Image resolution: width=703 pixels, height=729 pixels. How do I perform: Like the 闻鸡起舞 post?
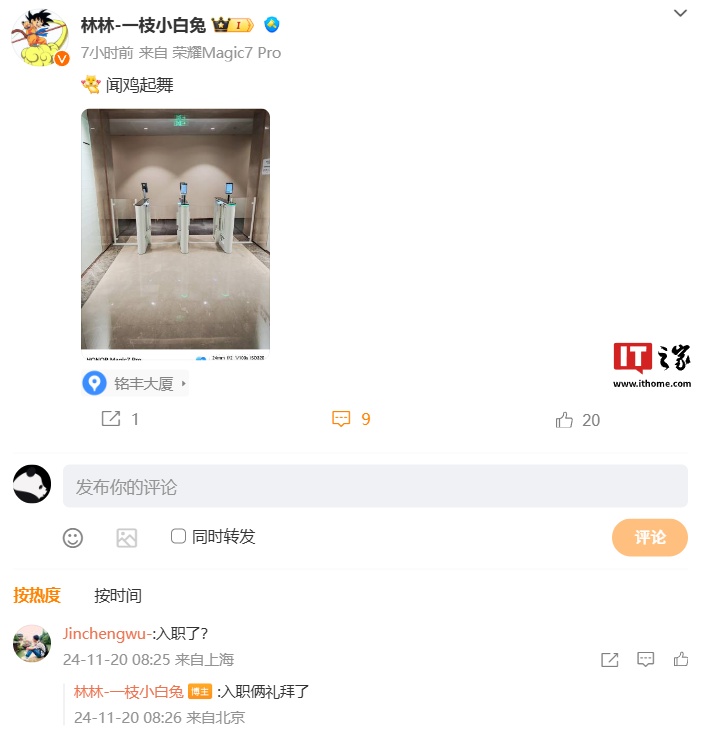click(577, 420)
